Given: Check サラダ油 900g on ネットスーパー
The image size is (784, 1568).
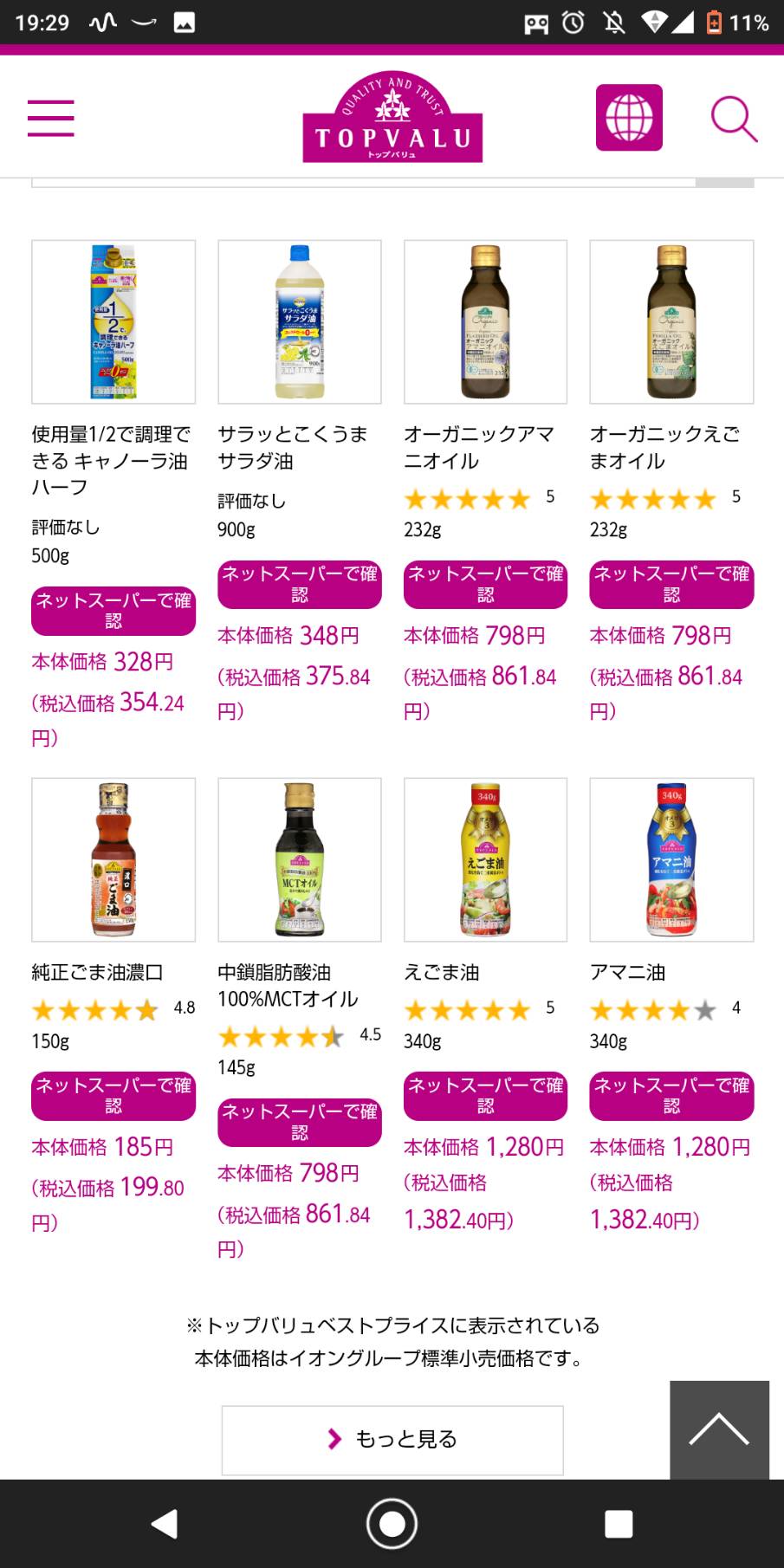Looking at the screenshot, I should click(300, 585).
